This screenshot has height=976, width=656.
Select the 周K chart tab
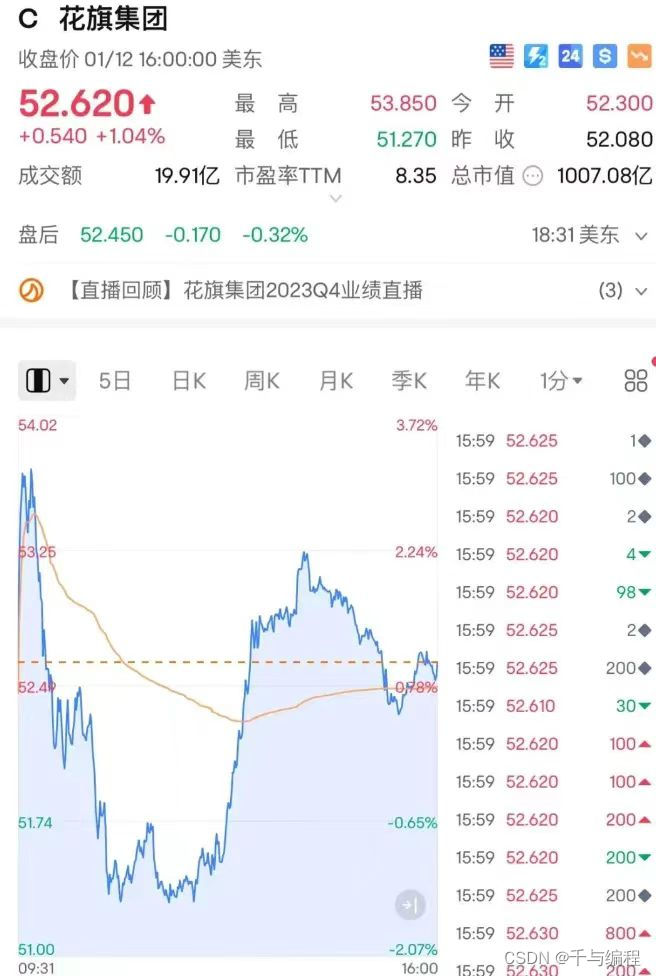pyautogui.click(x=261, y=380)
